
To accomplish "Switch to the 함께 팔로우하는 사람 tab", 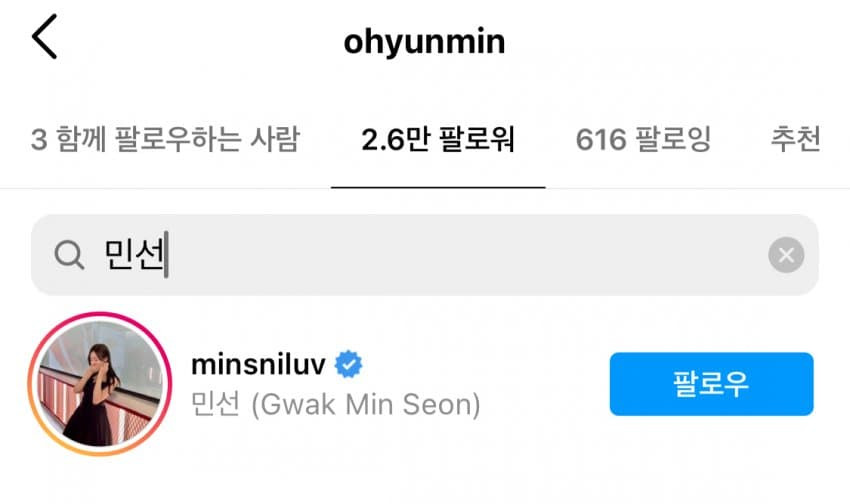I will [x=165, y=139].
